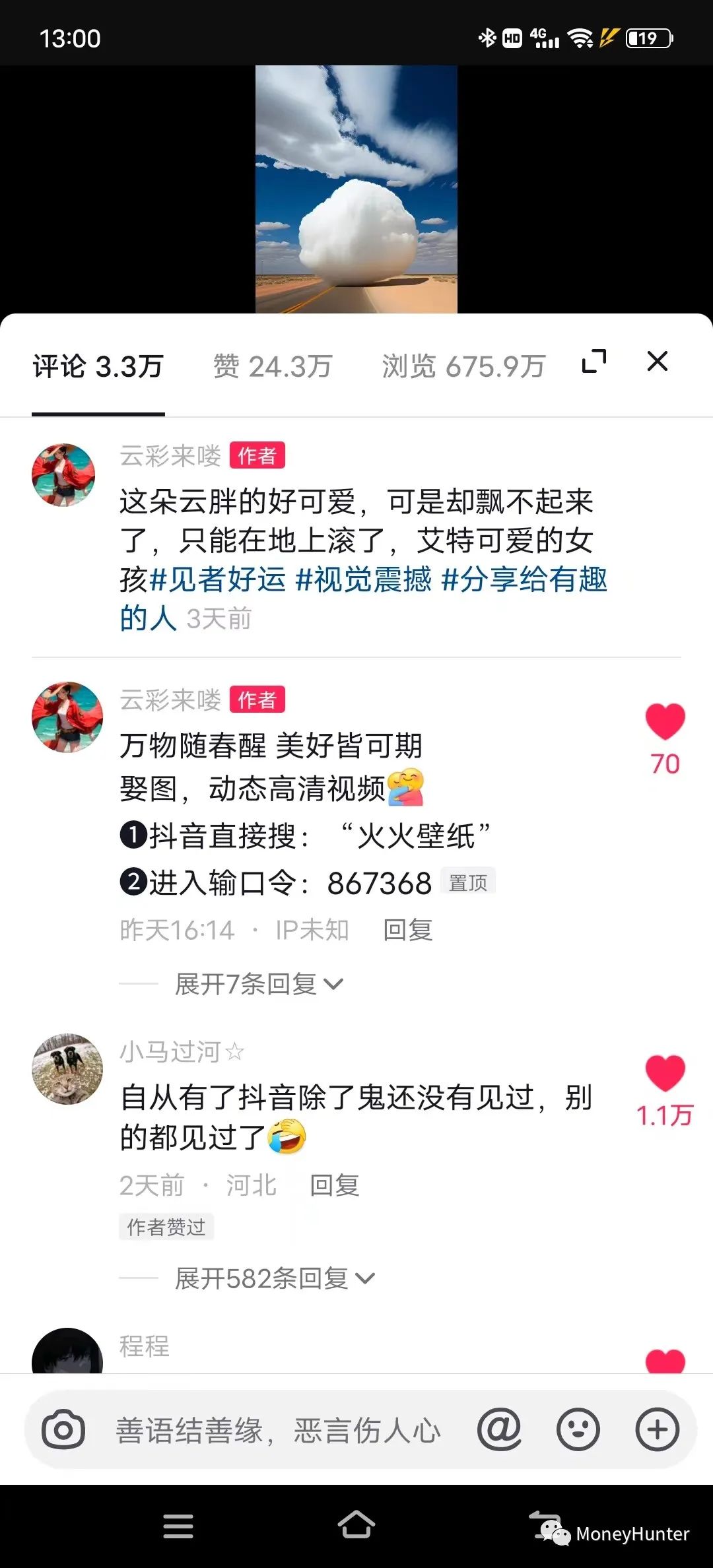713x1568 pixels.
Task: Like 小马过河's comment
Action: coord(665,1073)
